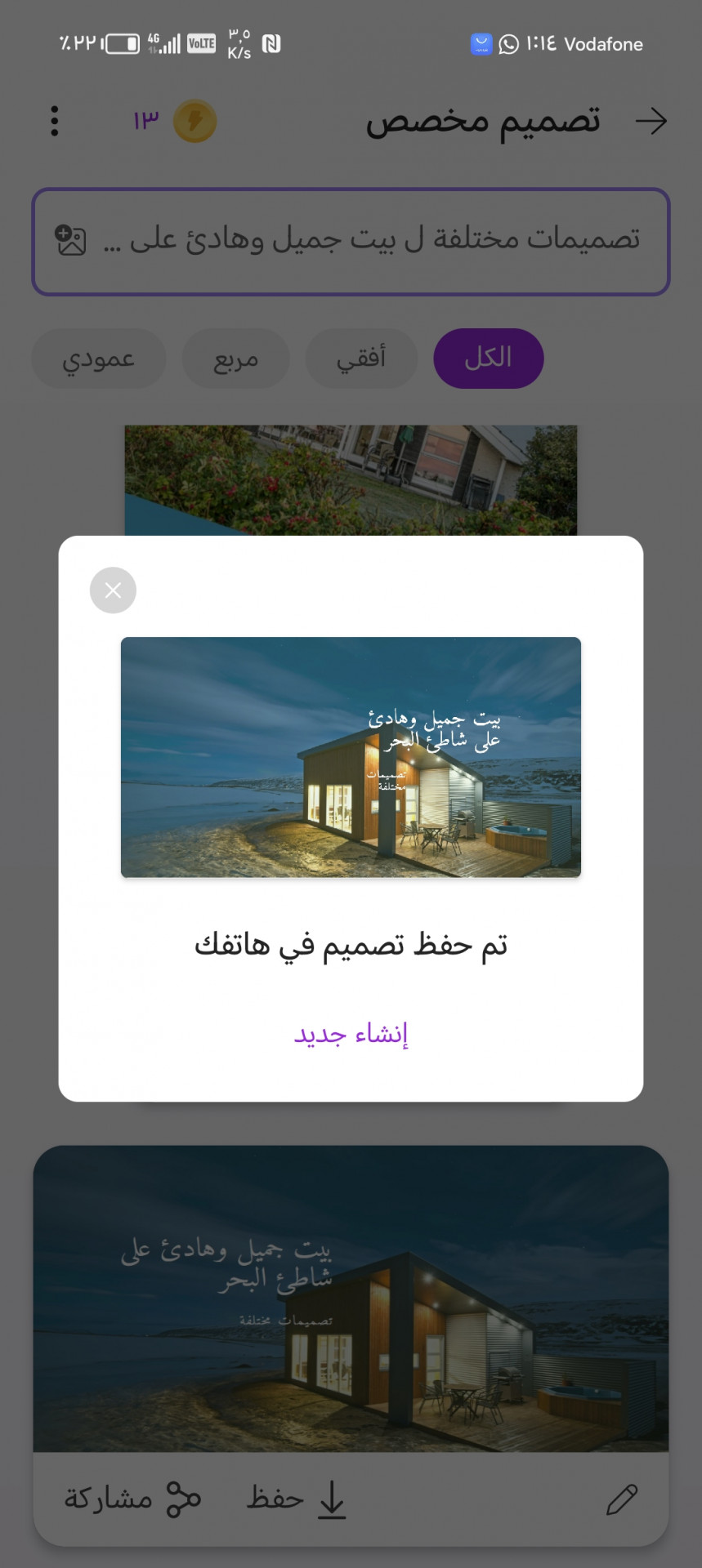Image resolution: width=702 pixels, height=1568 pixels.
Task: Share the design via مشاركة
Action: pos(132,1499)
